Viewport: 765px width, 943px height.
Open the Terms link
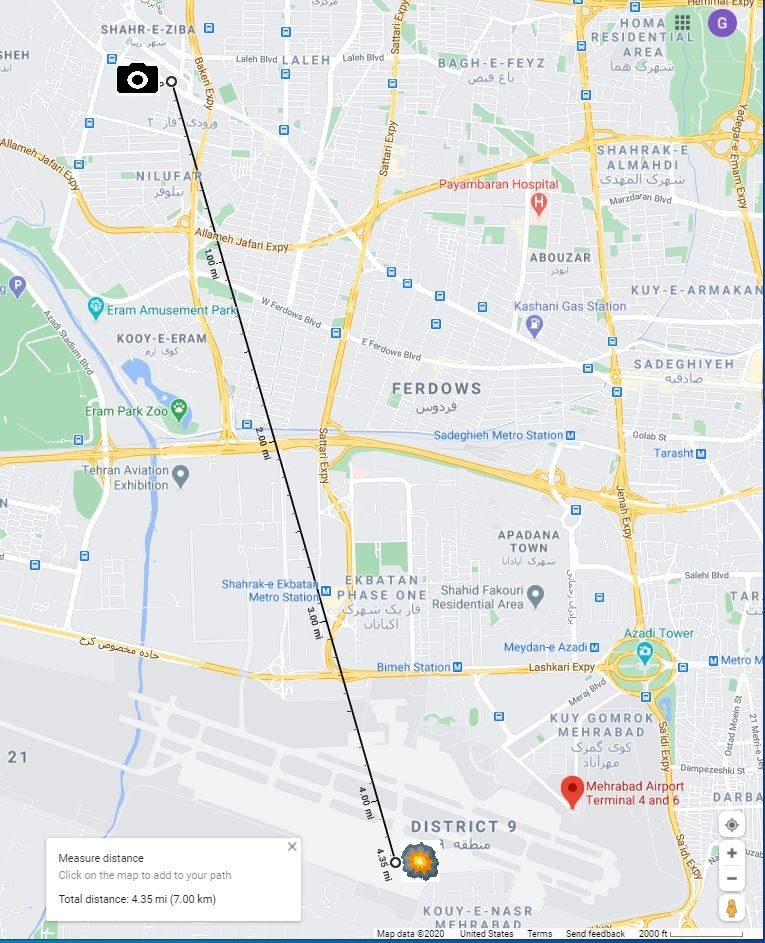click(539, 934)
